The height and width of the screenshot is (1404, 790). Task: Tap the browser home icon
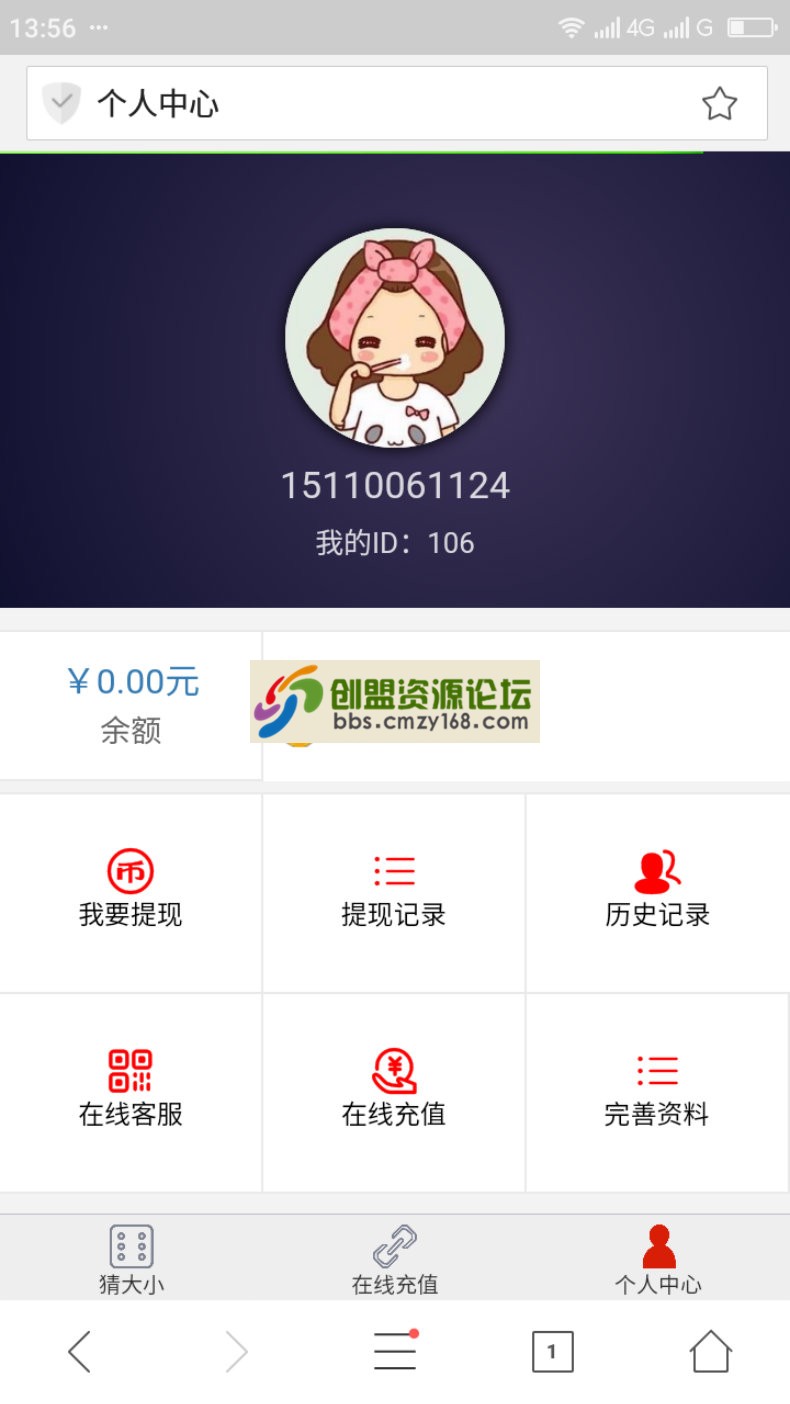[709, 1350]
